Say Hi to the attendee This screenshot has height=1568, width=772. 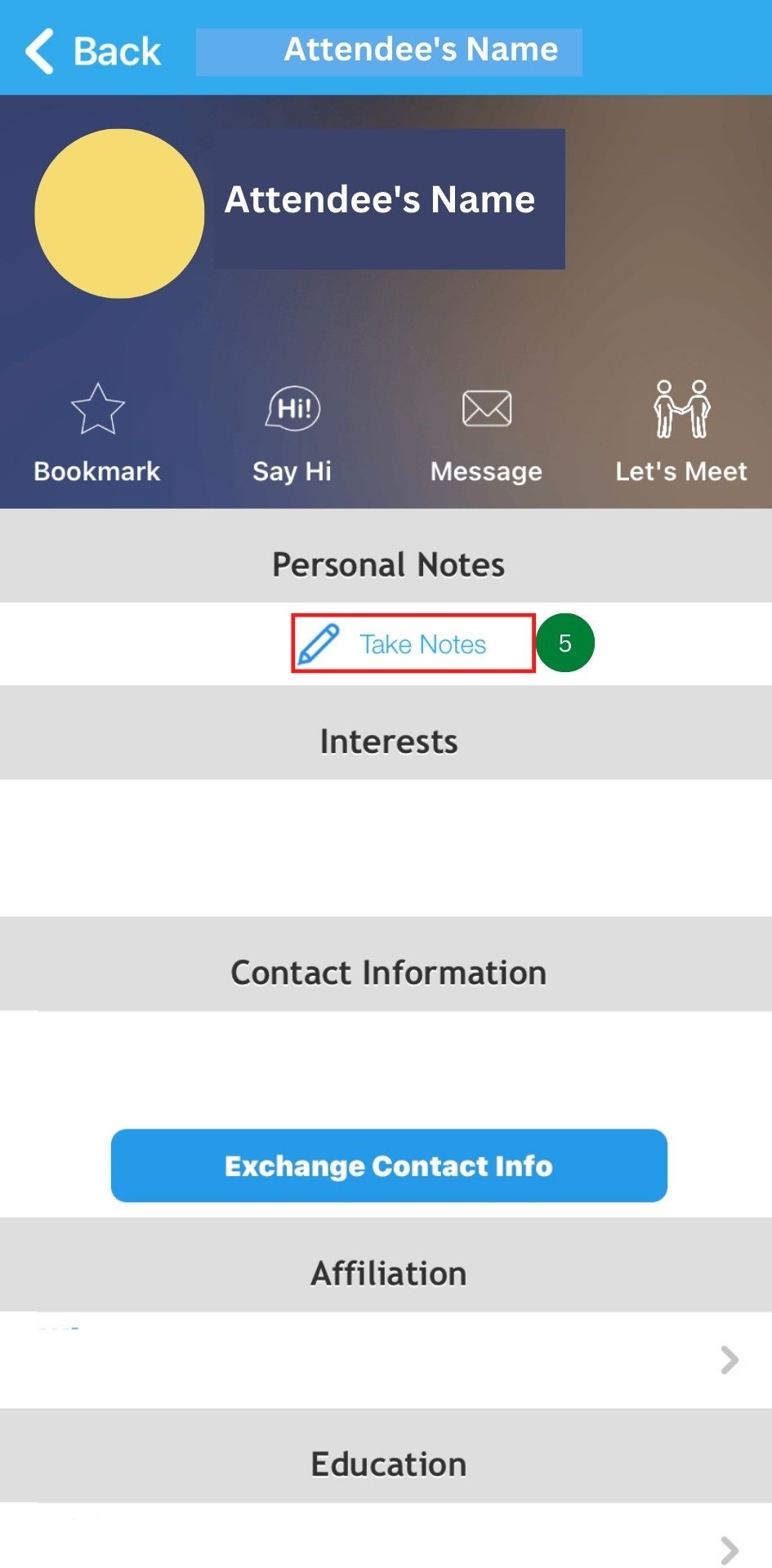tap(292, 432)
